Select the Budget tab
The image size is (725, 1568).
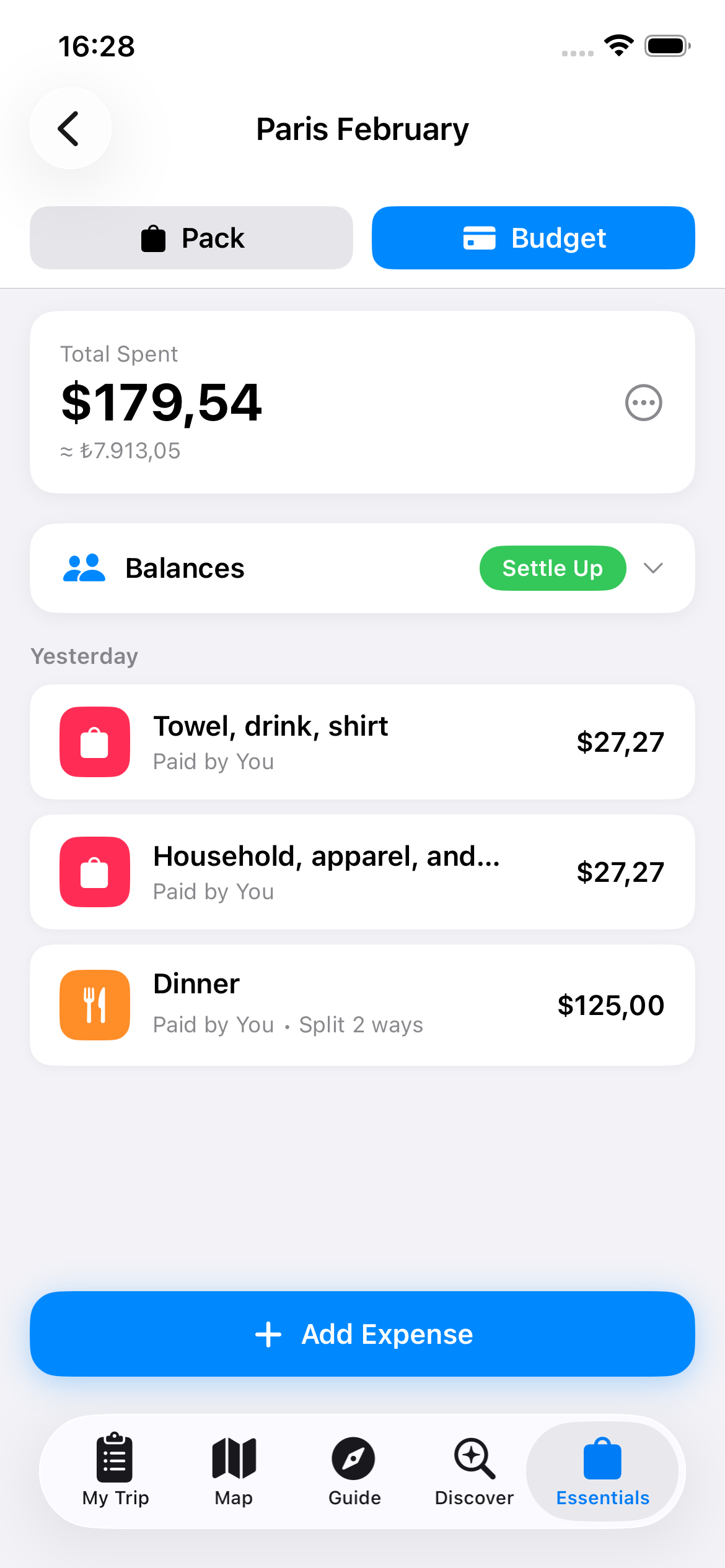(533, 238)
